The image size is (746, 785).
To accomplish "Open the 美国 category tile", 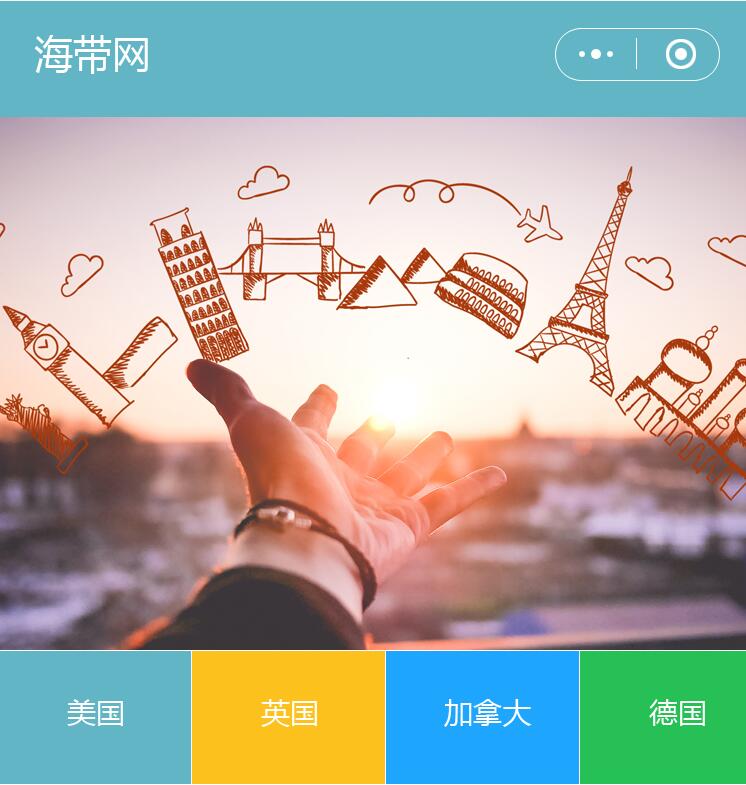I will point(95,716).
